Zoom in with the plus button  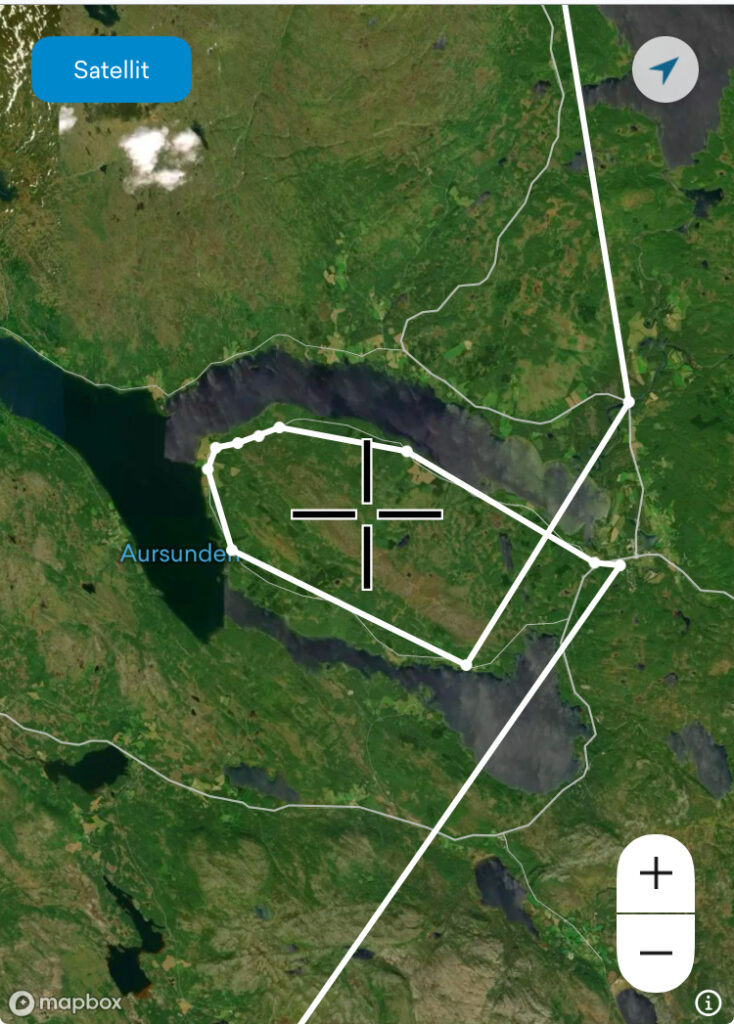[655, 873]
